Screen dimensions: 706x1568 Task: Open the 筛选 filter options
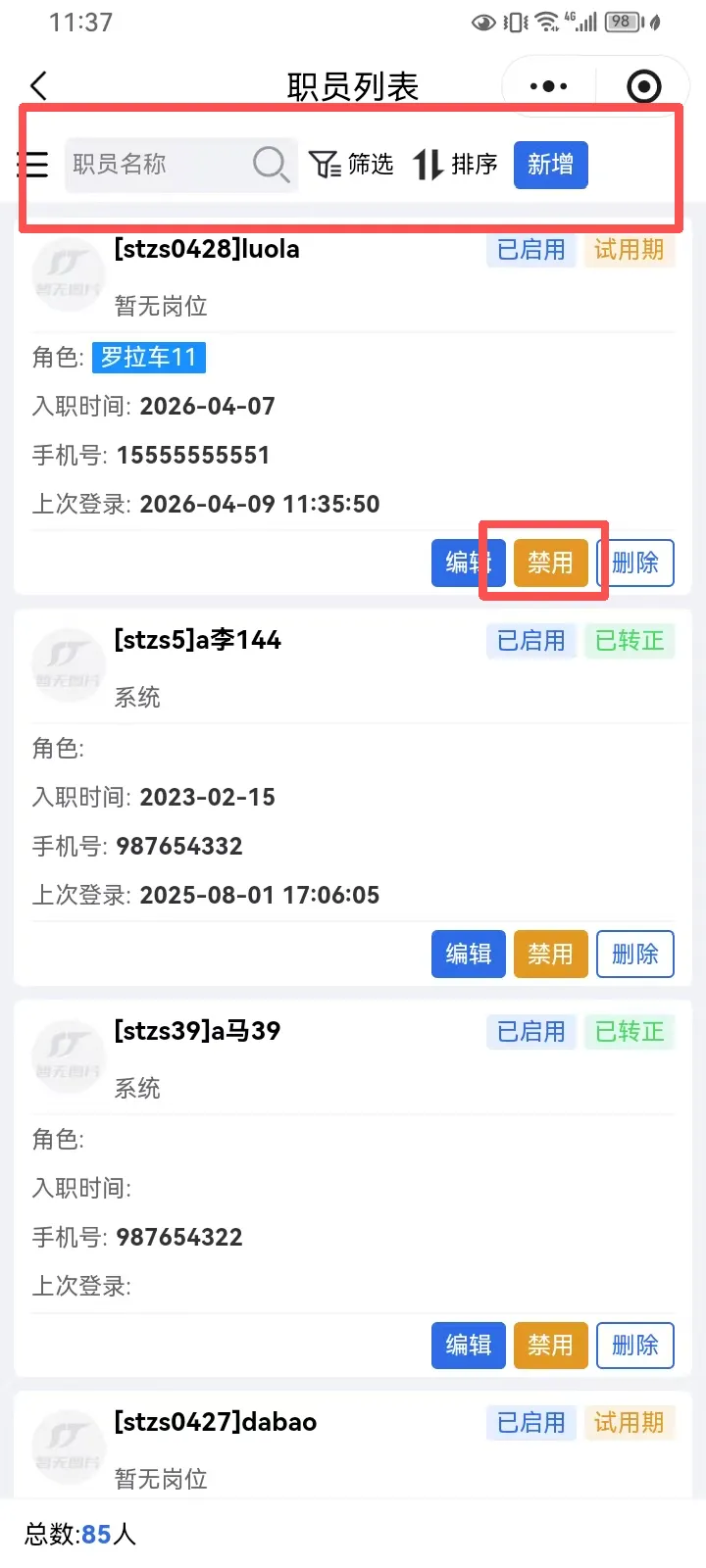(x=351, y=165)
